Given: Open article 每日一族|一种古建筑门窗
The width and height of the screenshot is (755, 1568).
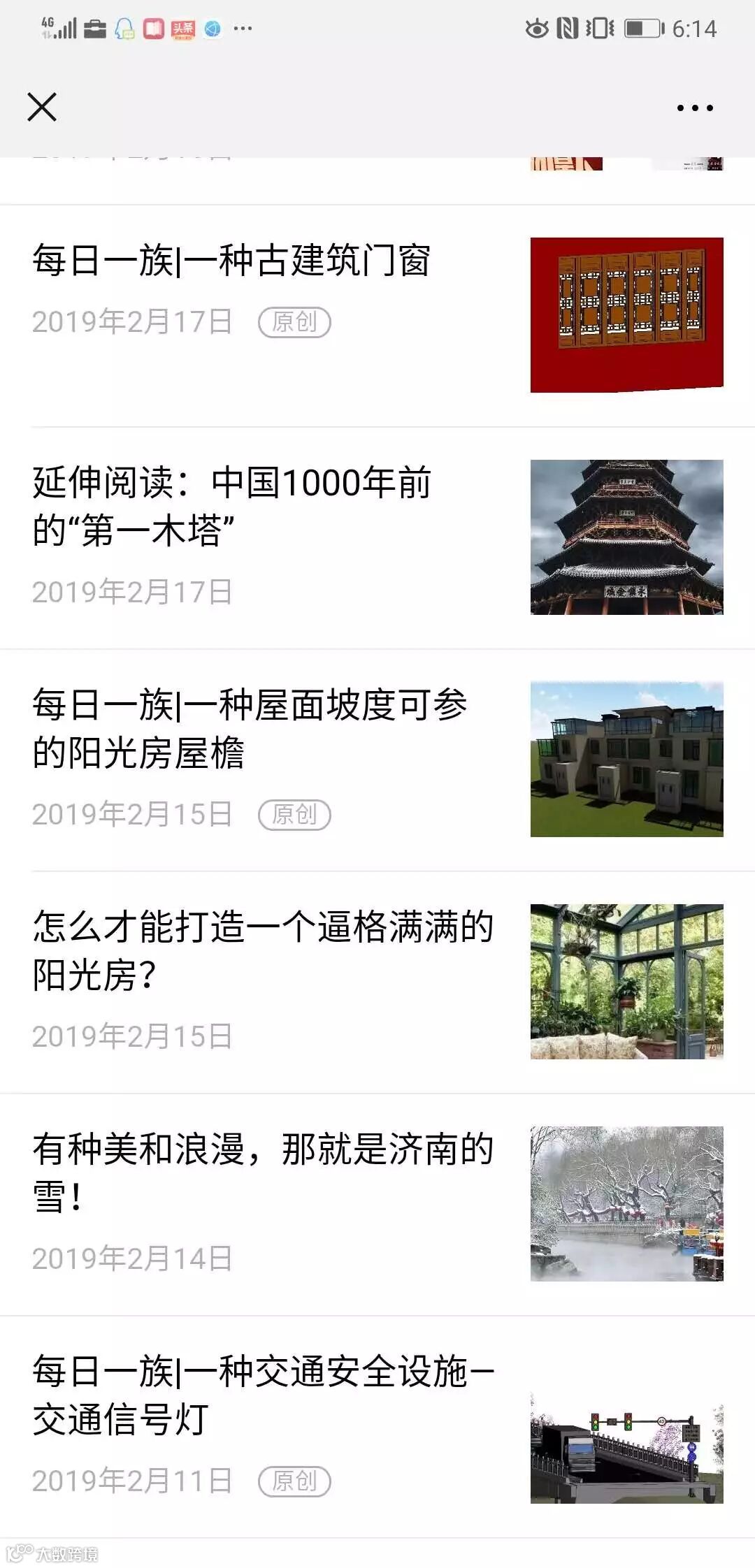Looking at the screenshot, I should pos(231,261).
